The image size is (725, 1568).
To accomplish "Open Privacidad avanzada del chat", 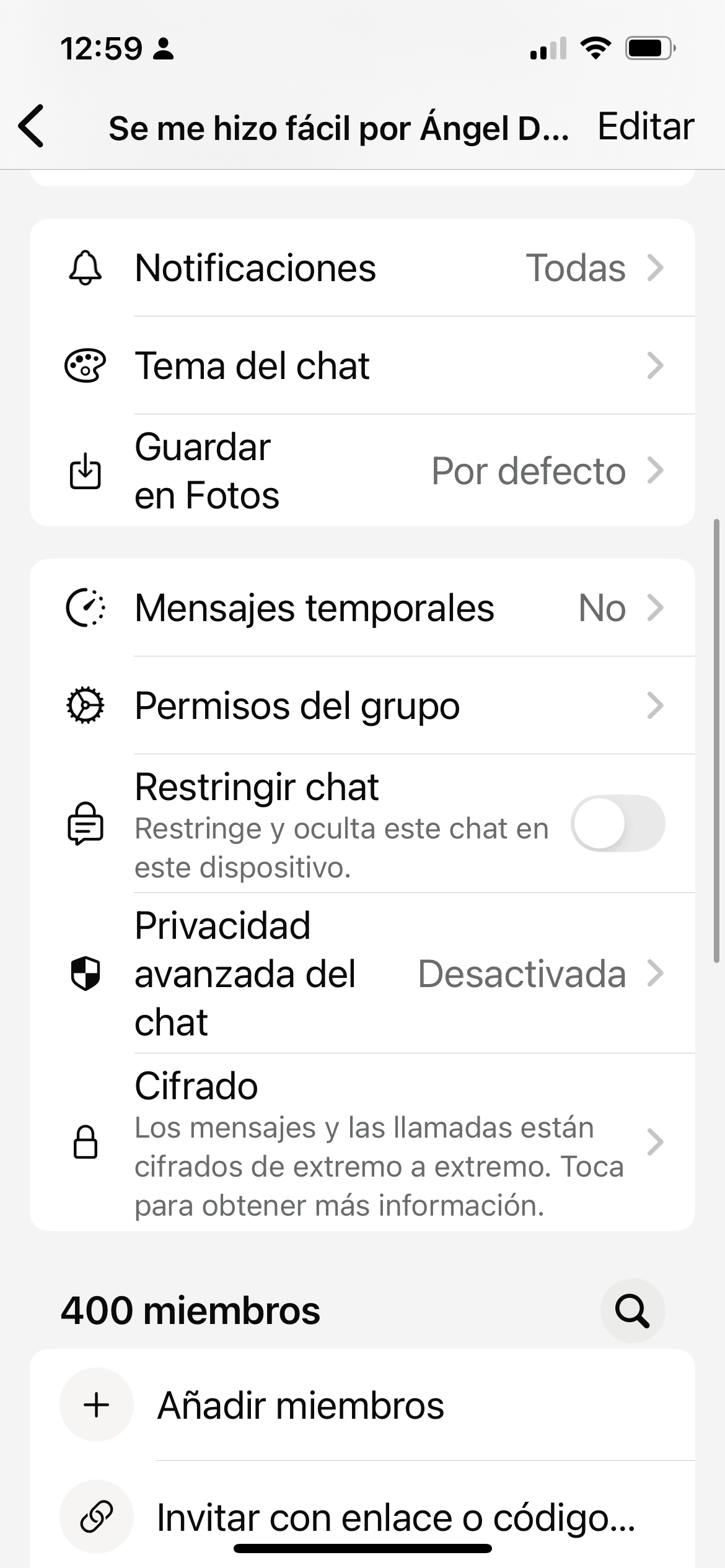I will pos(362,973).
